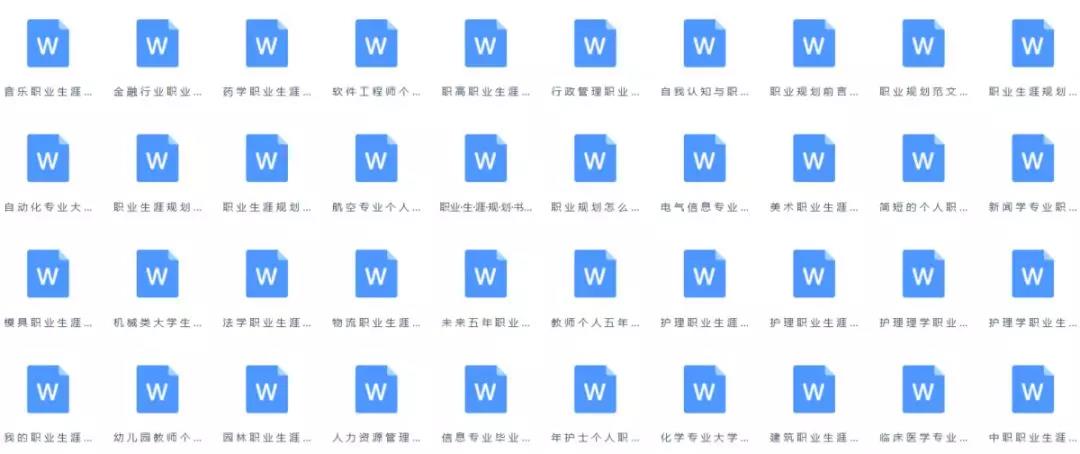Open the 电气信息专业 document
The image size is (1080, 454).
coord(704,159)
